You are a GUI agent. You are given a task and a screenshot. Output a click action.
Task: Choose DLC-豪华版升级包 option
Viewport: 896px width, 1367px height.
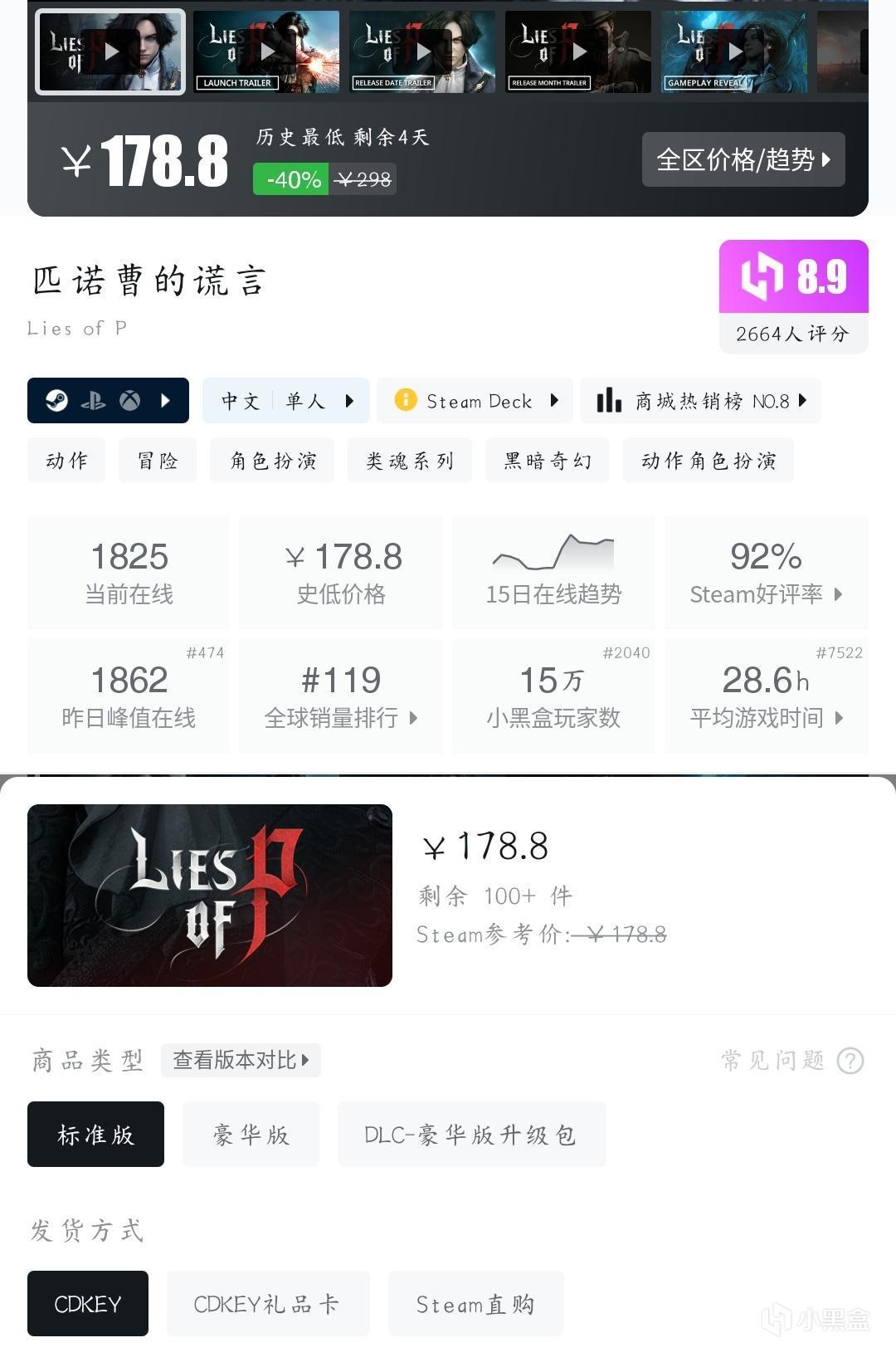coord(471,1135)
